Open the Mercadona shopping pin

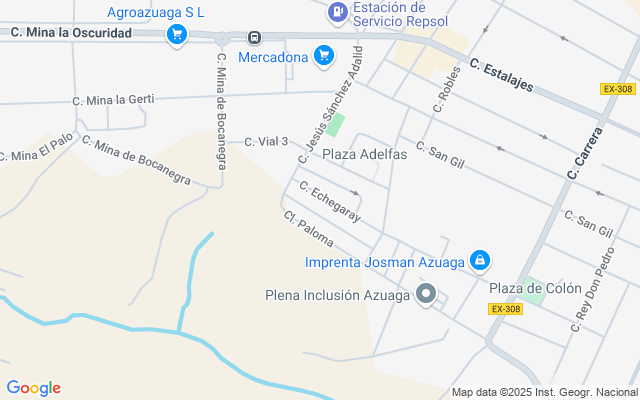click(x=324, y=56)
